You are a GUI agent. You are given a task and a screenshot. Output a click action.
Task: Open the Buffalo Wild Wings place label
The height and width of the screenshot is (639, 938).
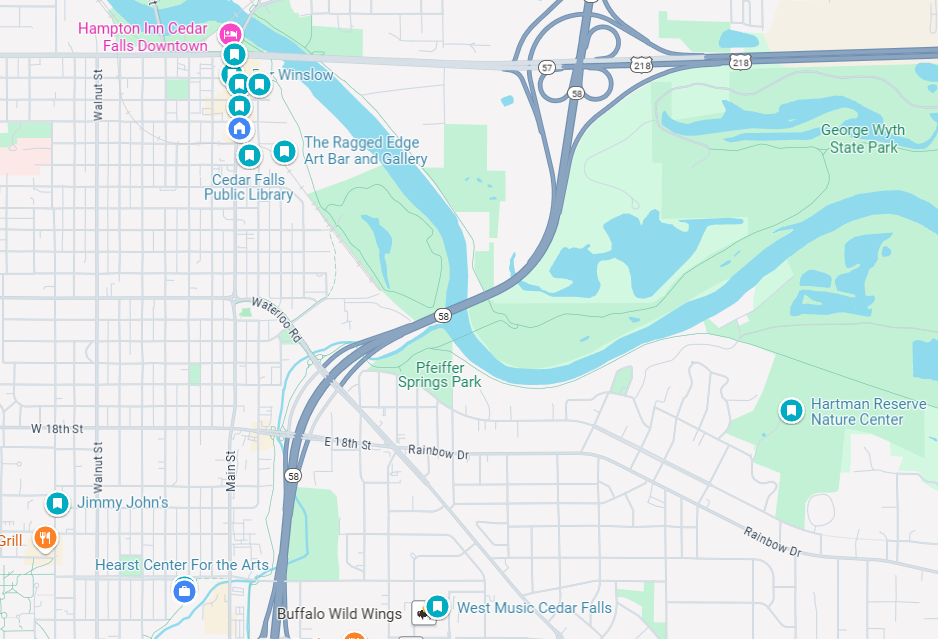[x=339, y=613]
